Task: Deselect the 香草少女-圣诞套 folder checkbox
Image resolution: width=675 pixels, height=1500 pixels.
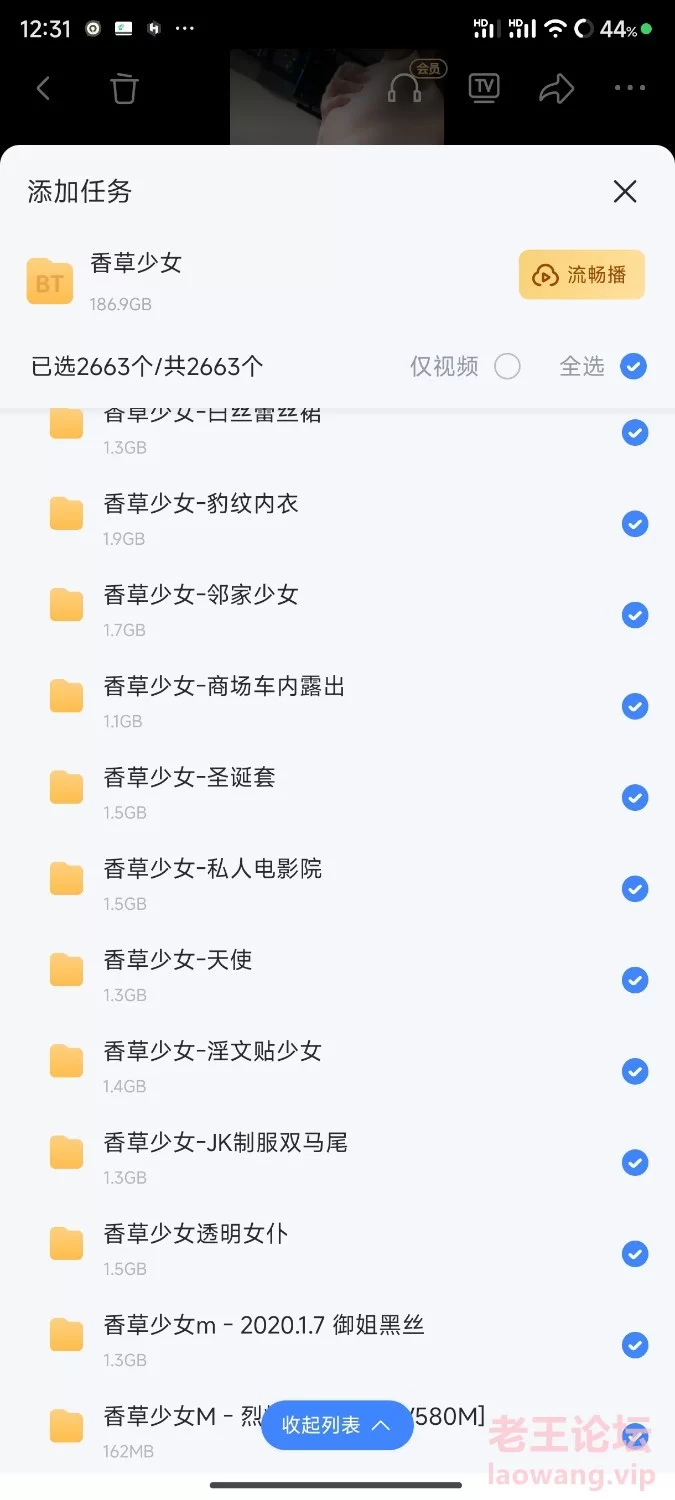Action: [635, 798]
